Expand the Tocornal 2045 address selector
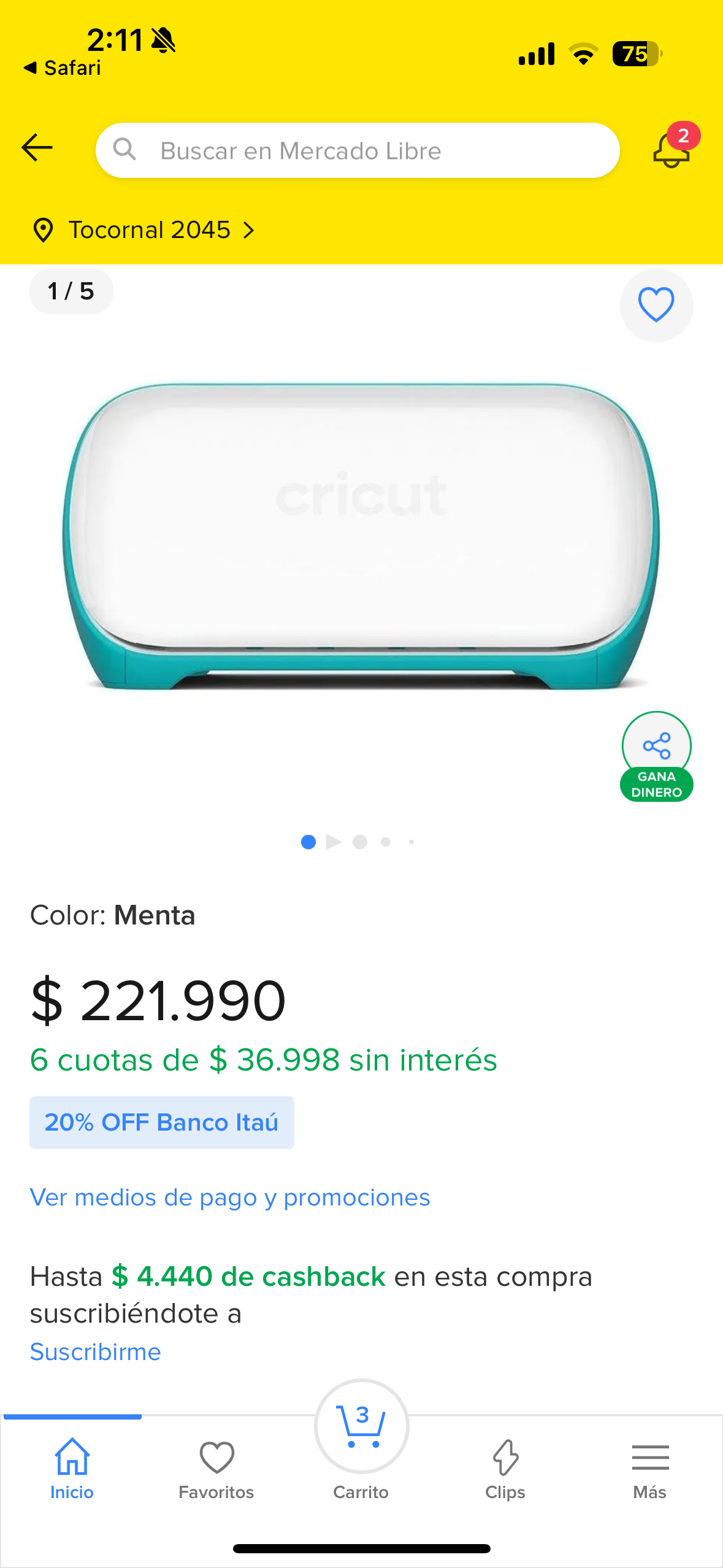Screen dimensions: 723x1568 [145, 230]
